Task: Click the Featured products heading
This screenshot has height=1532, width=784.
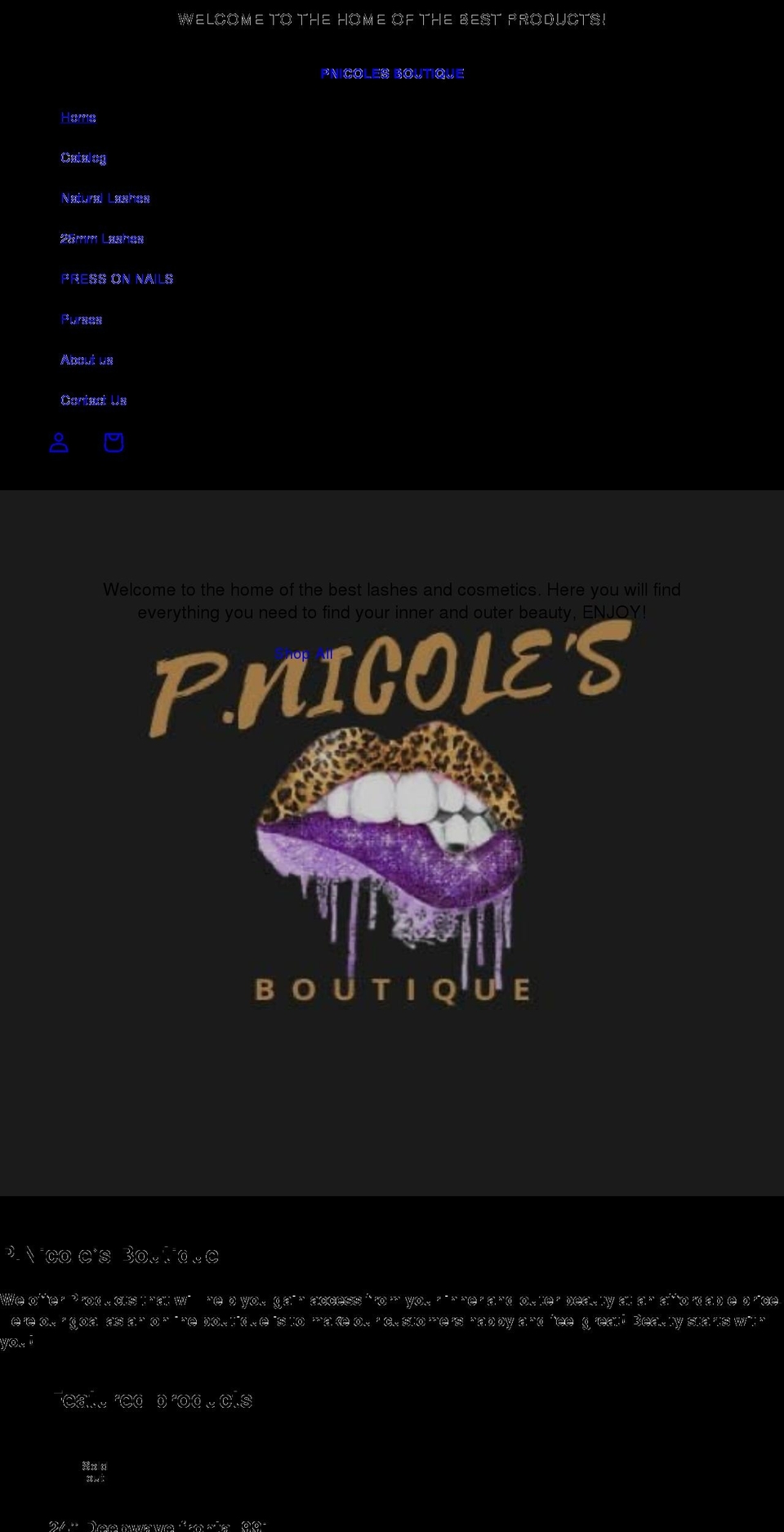Action: (x=153, y=1399)
